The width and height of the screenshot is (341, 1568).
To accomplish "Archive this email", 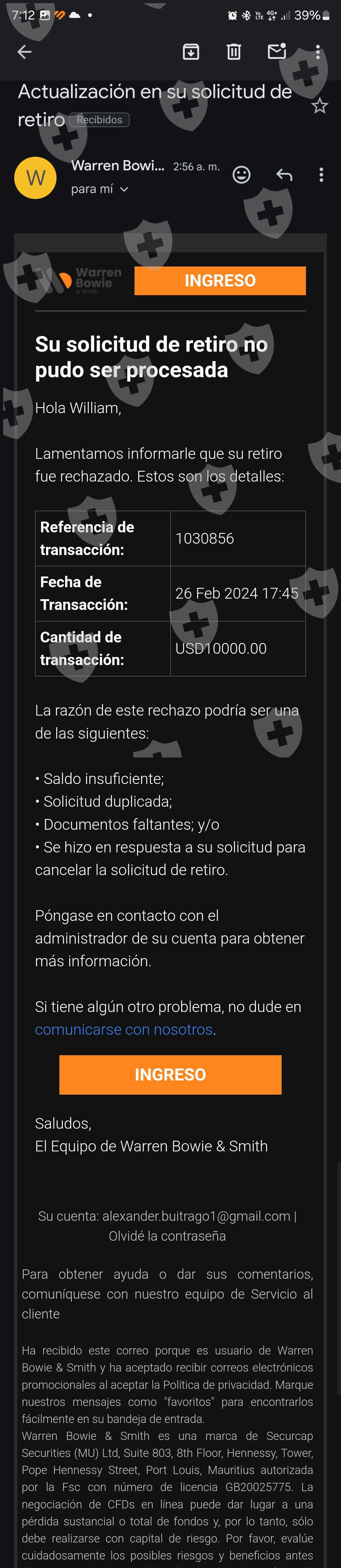I will 191,52.
